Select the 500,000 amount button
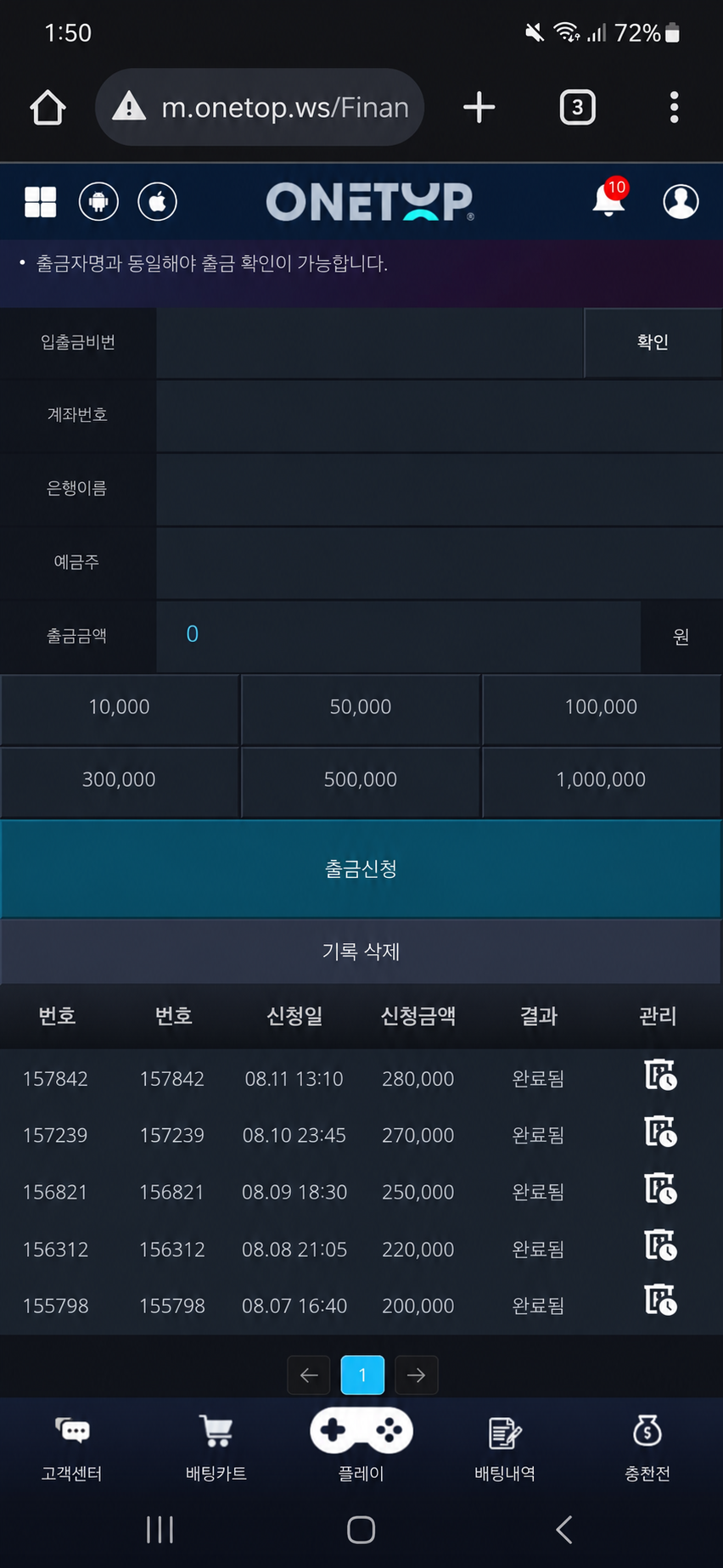This screenshot has height=1568, width=723. (361, 779)
